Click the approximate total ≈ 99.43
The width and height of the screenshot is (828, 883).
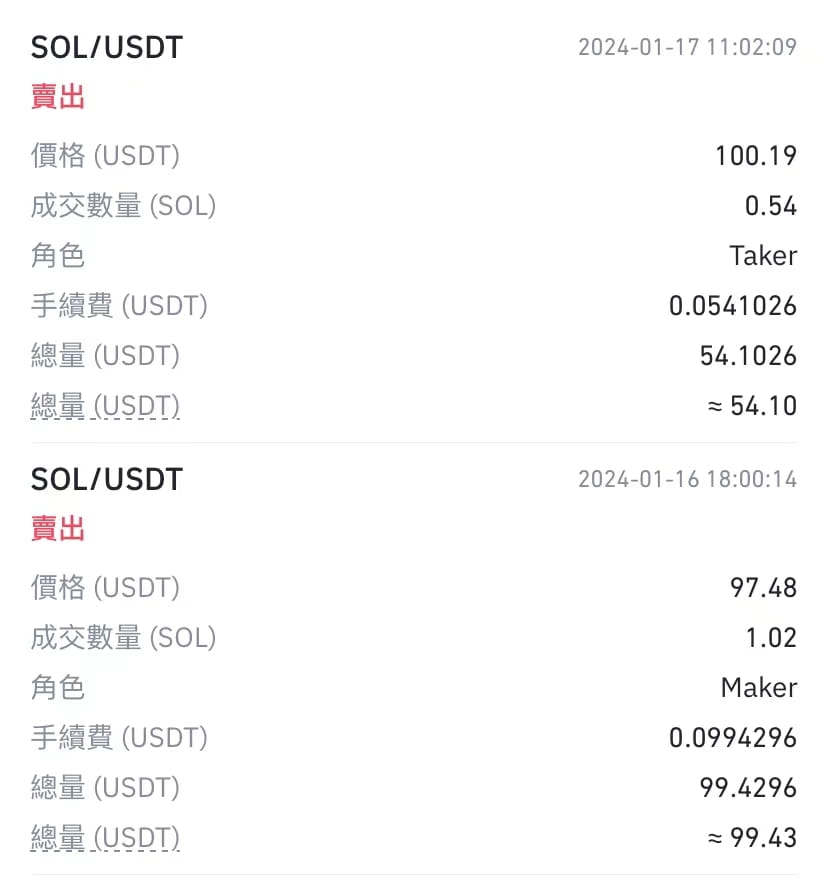(x=754, y=837)
